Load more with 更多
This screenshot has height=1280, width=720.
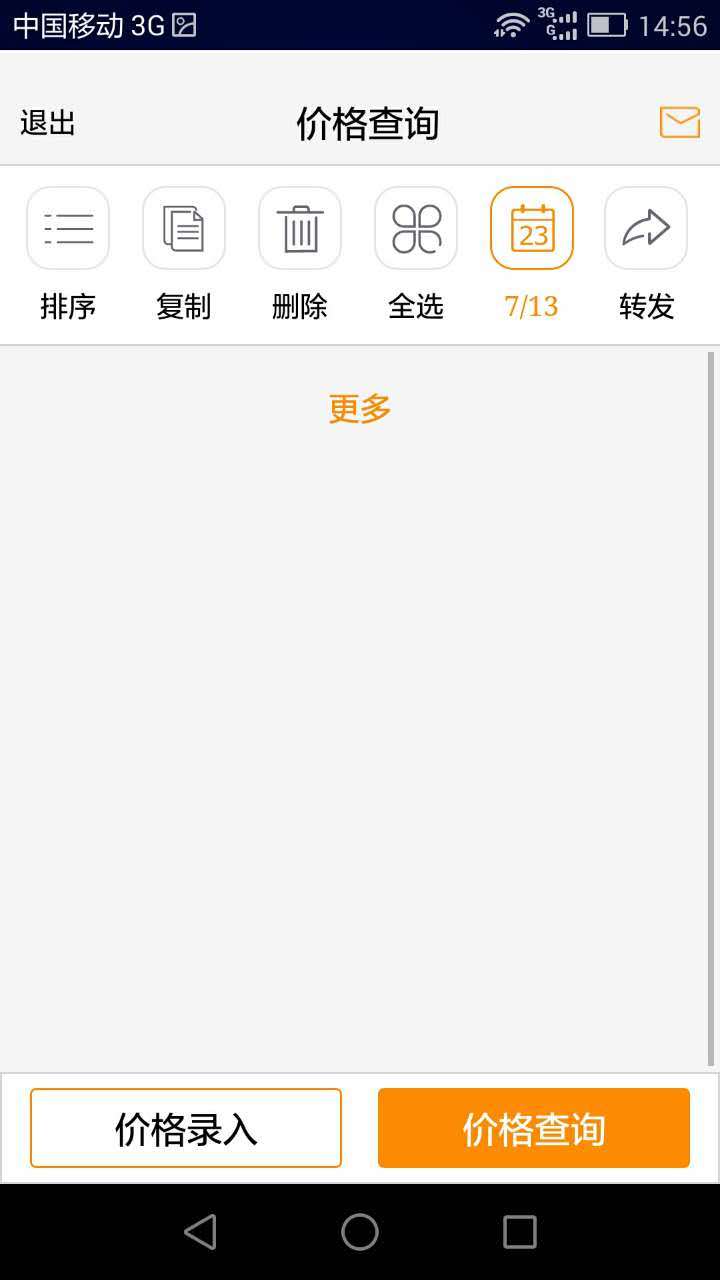click(x=360, y=408)
